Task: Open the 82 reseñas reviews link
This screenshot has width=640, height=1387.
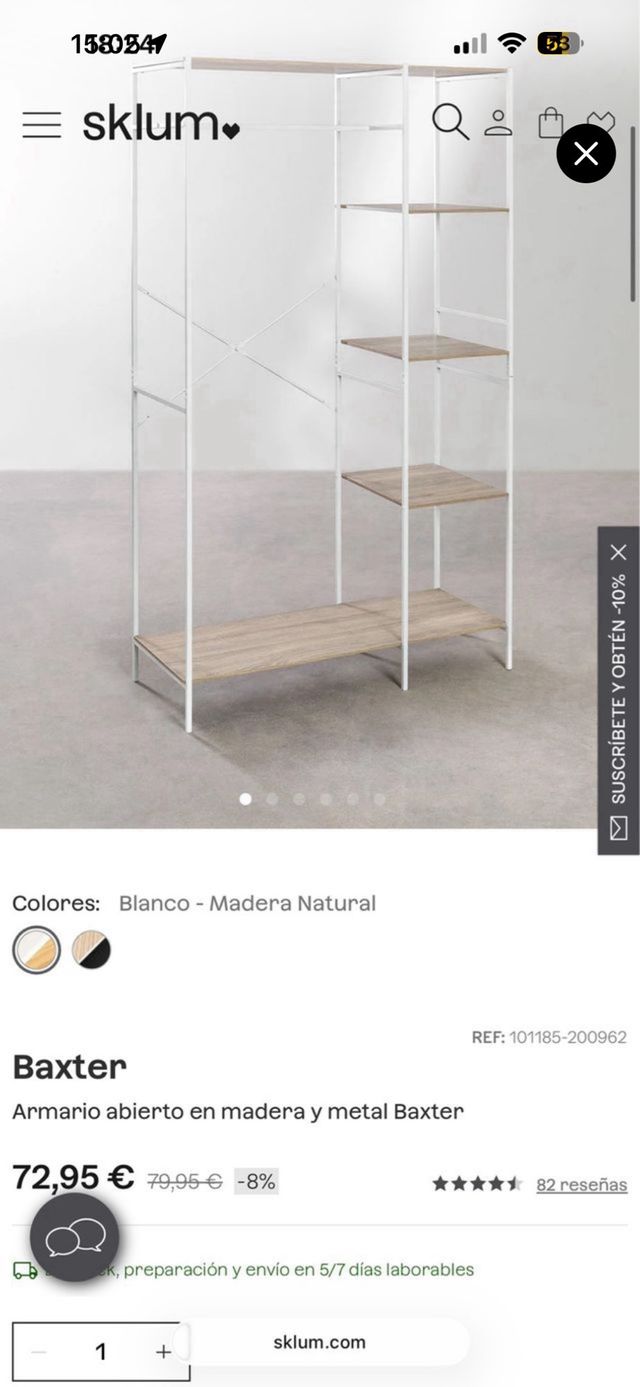Action: pyautogui.click(x=581, y=1185)
